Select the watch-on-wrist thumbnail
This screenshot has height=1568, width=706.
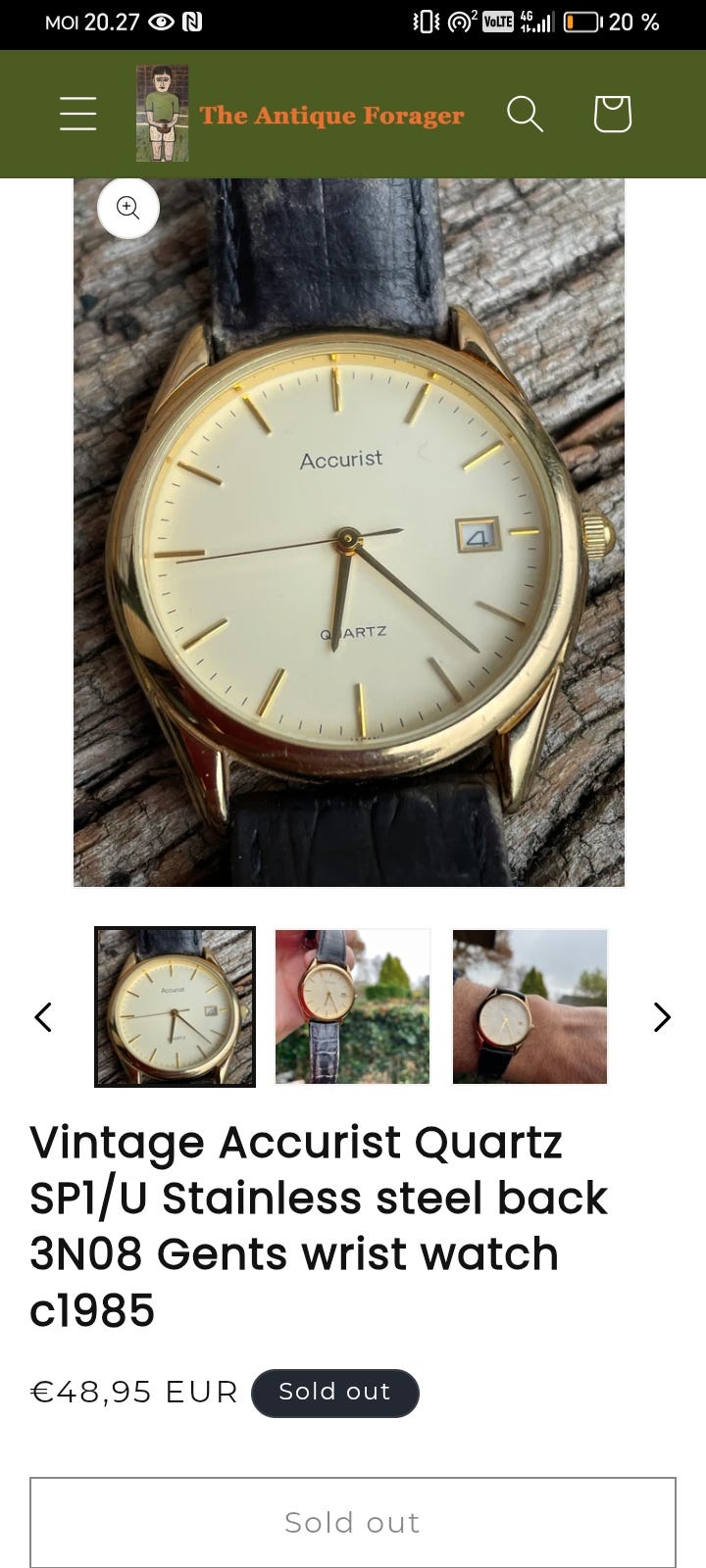point(530,1006)
